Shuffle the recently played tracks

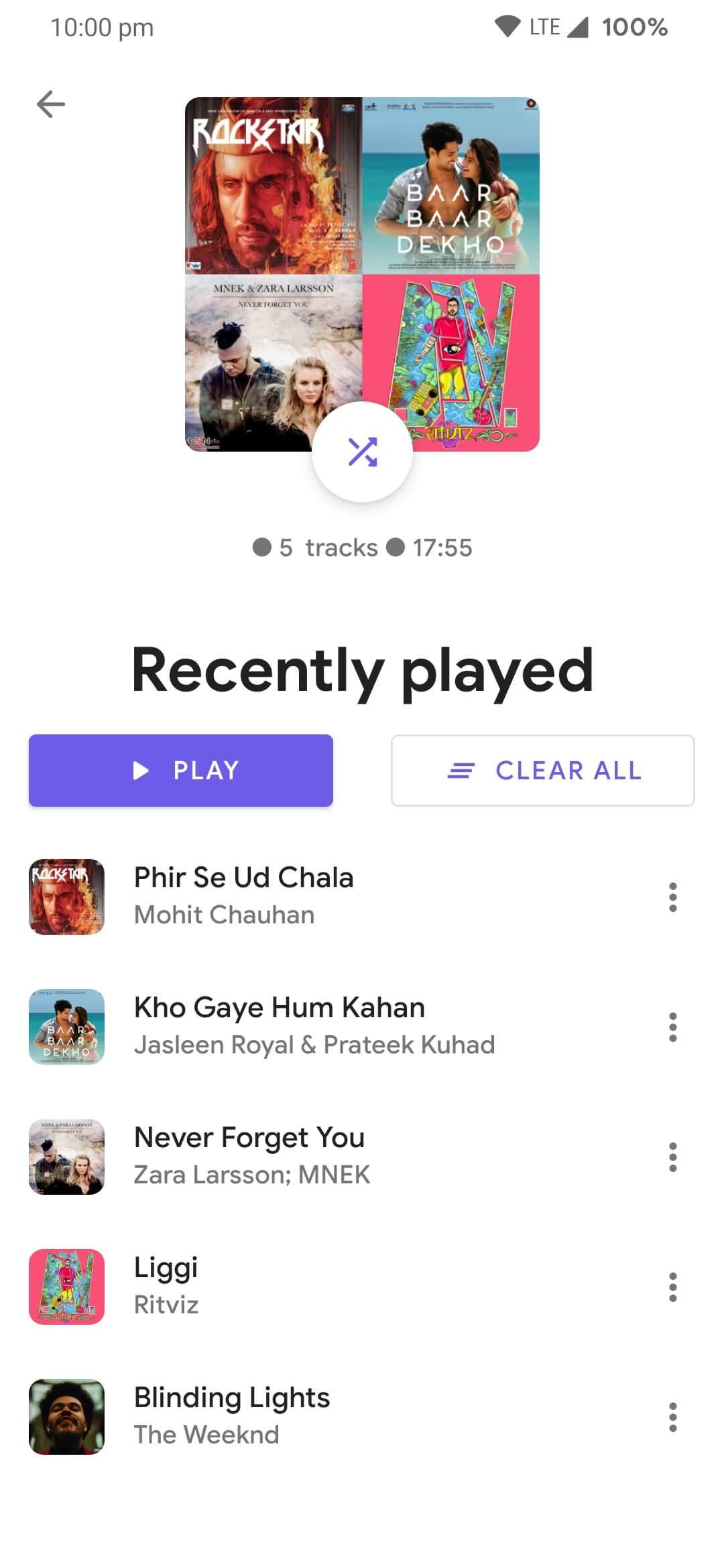tap(362, 452)
